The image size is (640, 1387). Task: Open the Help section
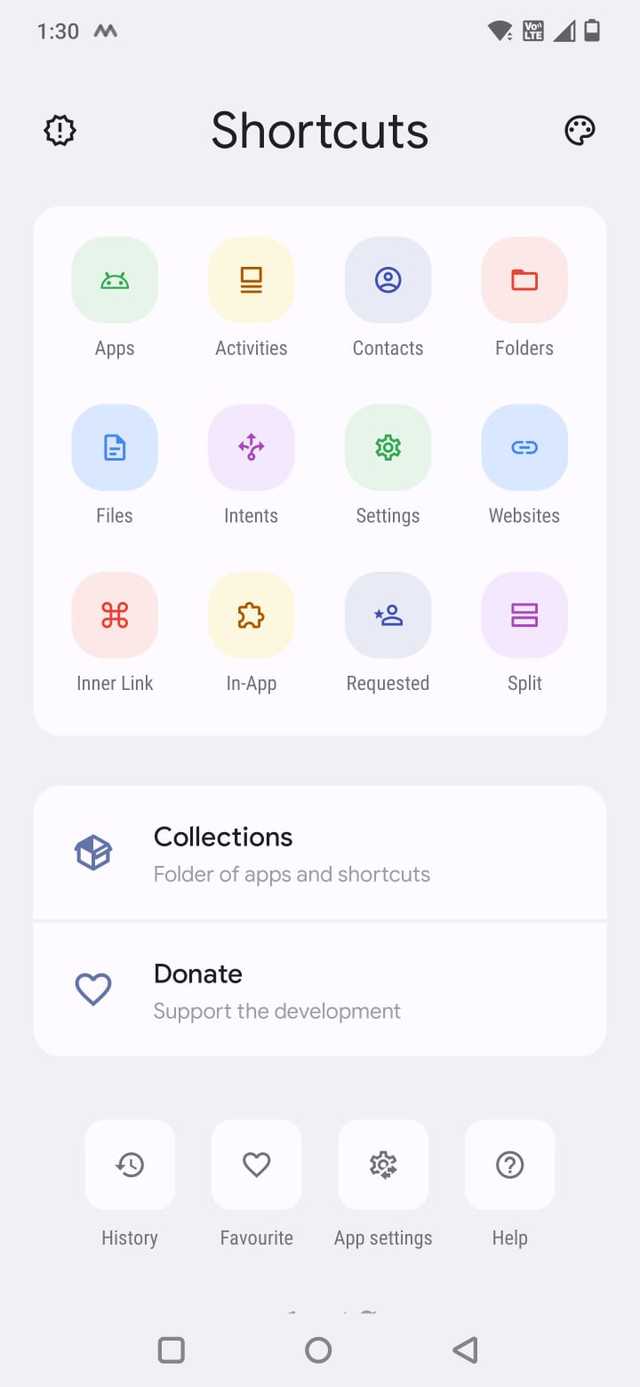pyautogui.click(x=510, y=1165)
